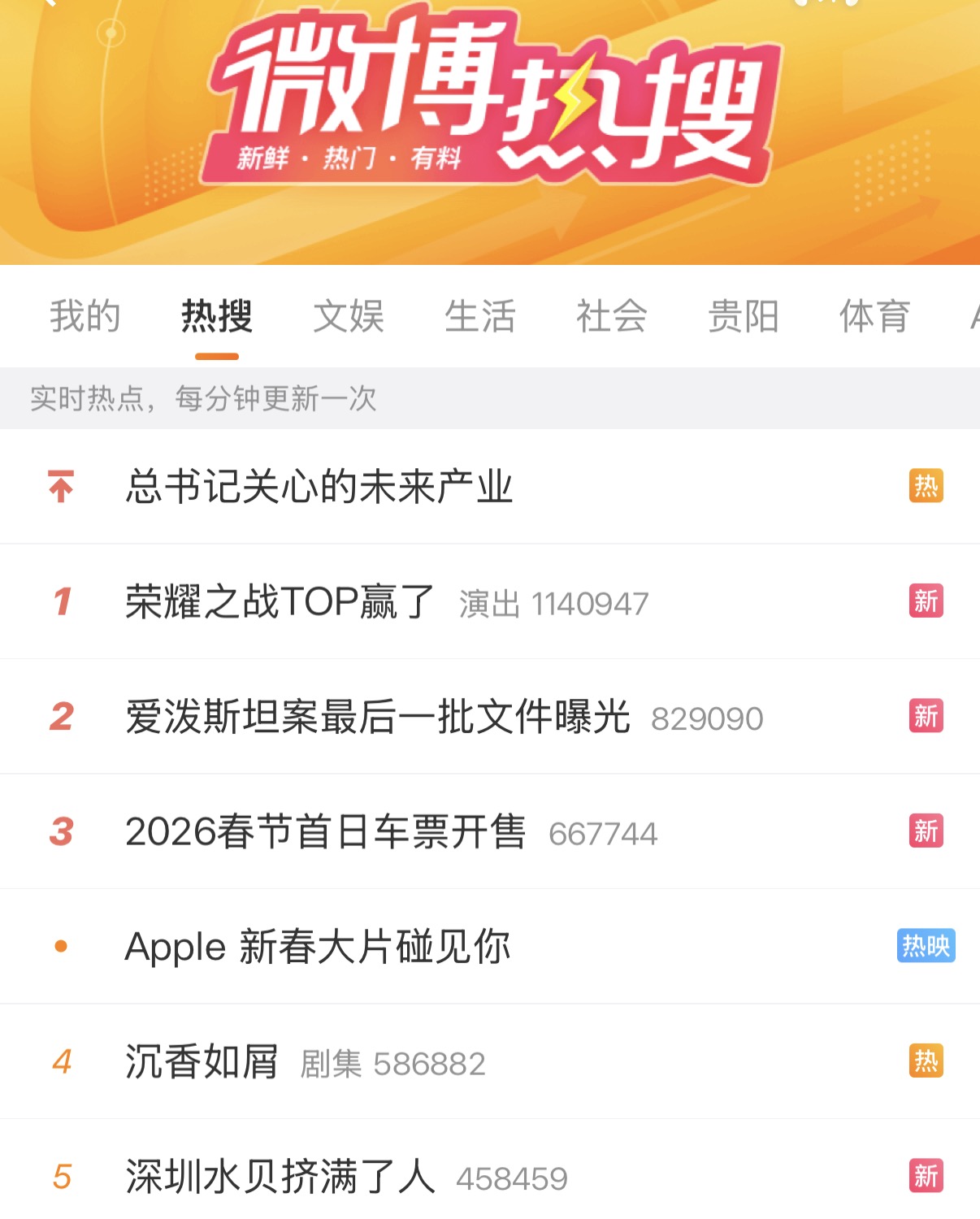Switch to the 体育 tab
The image size is (980, 1219).
(875, 316)
